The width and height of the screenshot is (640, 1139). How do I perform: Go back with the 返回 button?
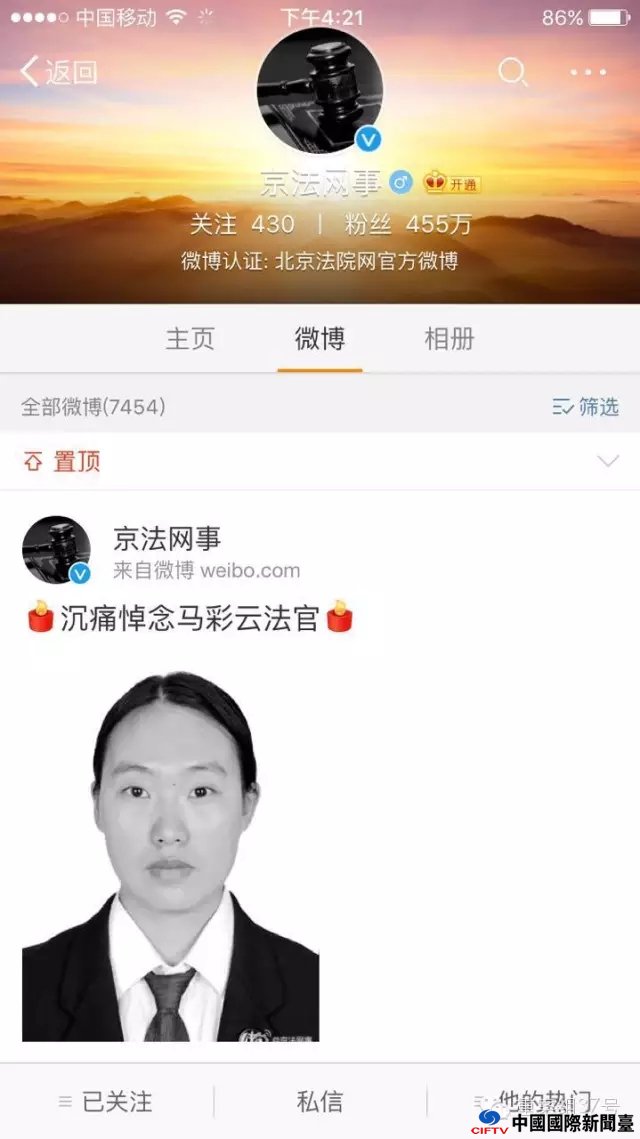pos(59,72)
